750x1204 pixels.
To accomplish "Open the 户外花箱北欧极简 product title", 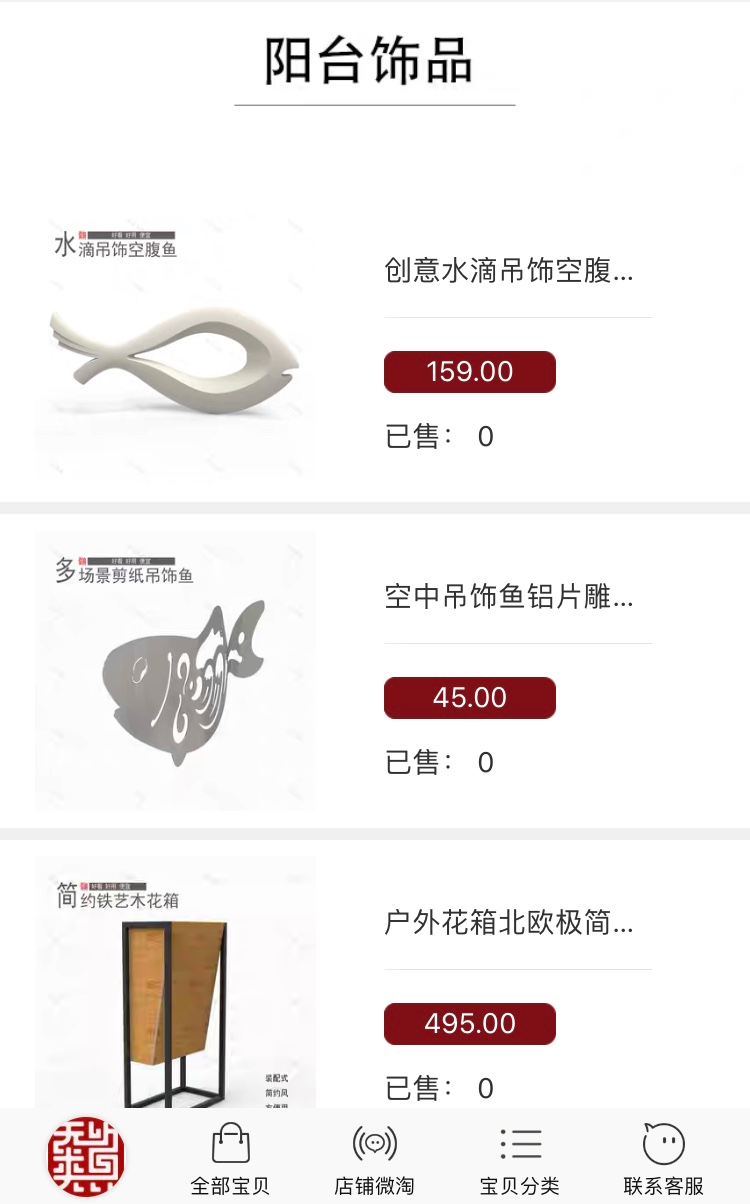I will click(x=509, y=922).
